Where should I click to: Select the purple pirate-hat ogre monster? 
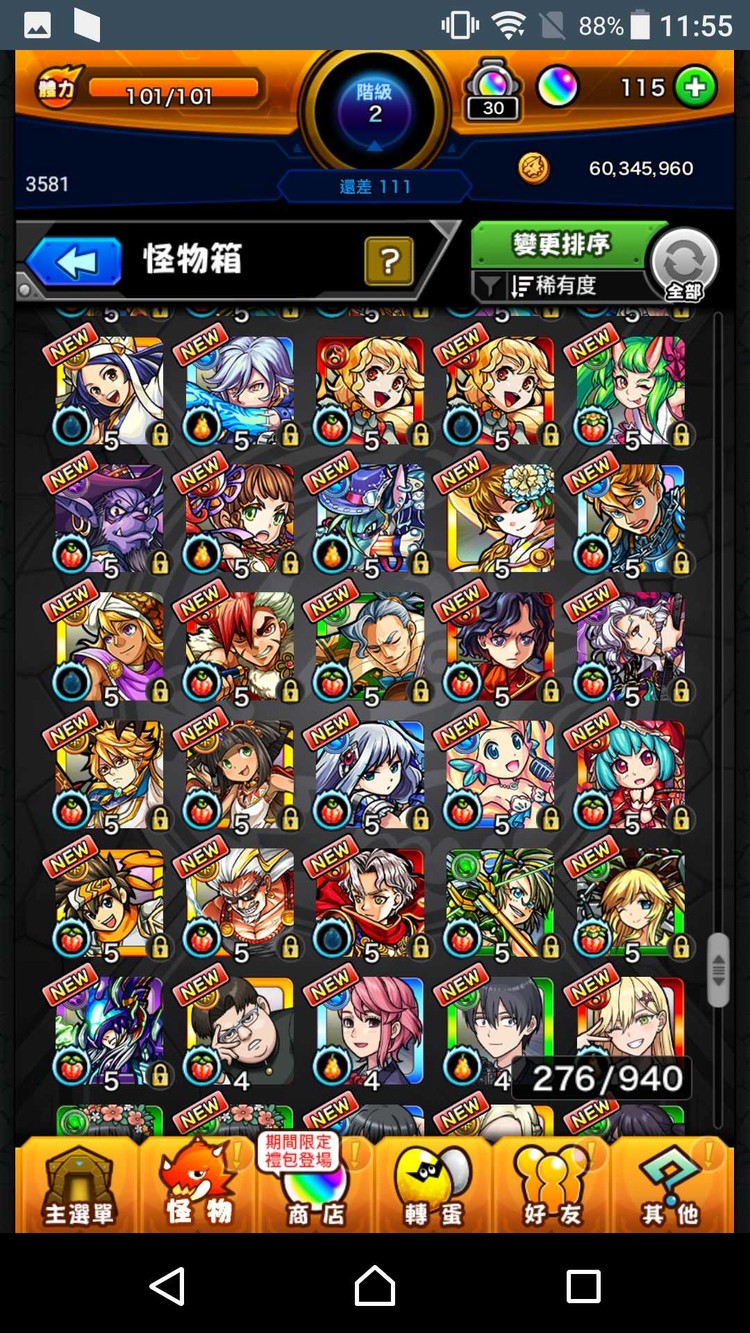(x=110, y=519)
